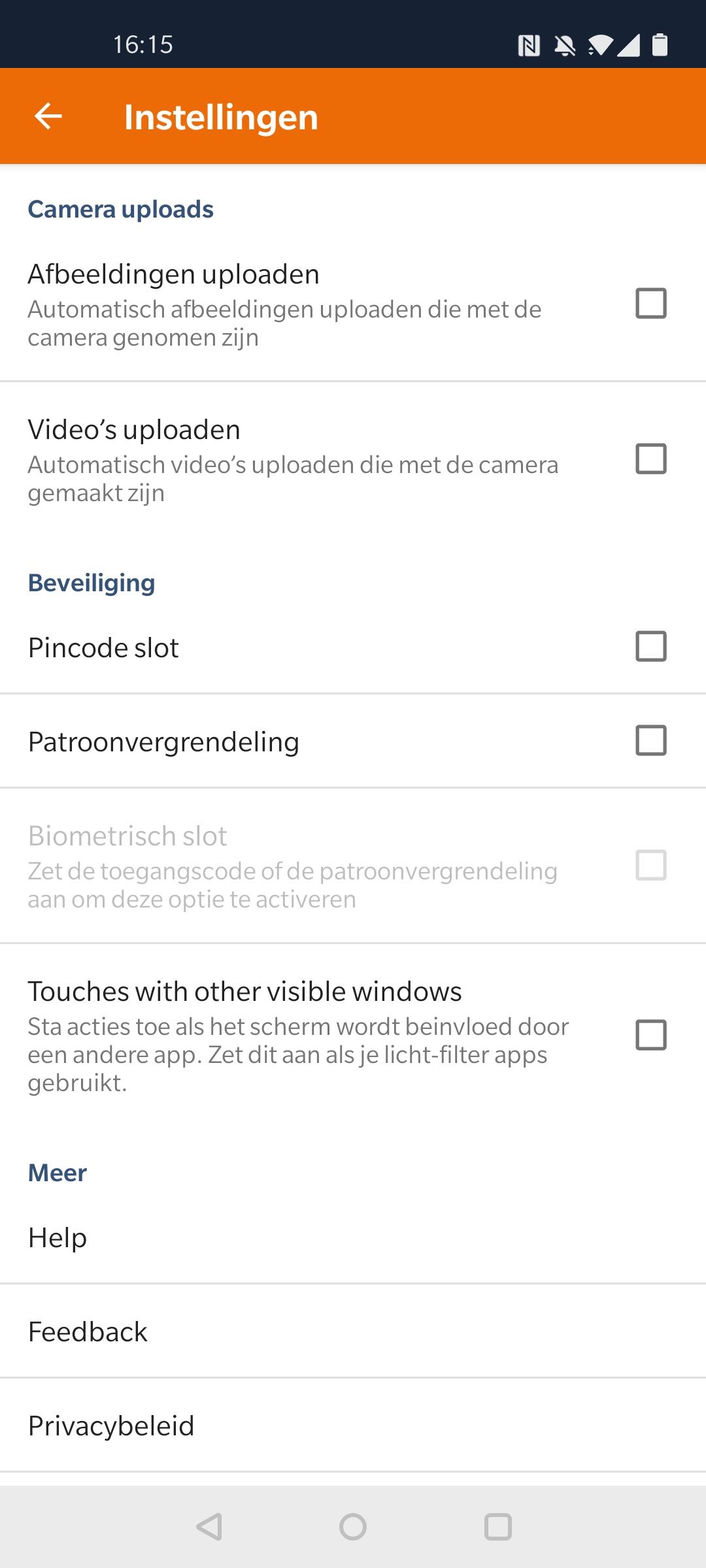This screenshot has width=706, height=1568.
Task: Open recent apps overview
Action: pyautogui.click(x=497, y=1527)
